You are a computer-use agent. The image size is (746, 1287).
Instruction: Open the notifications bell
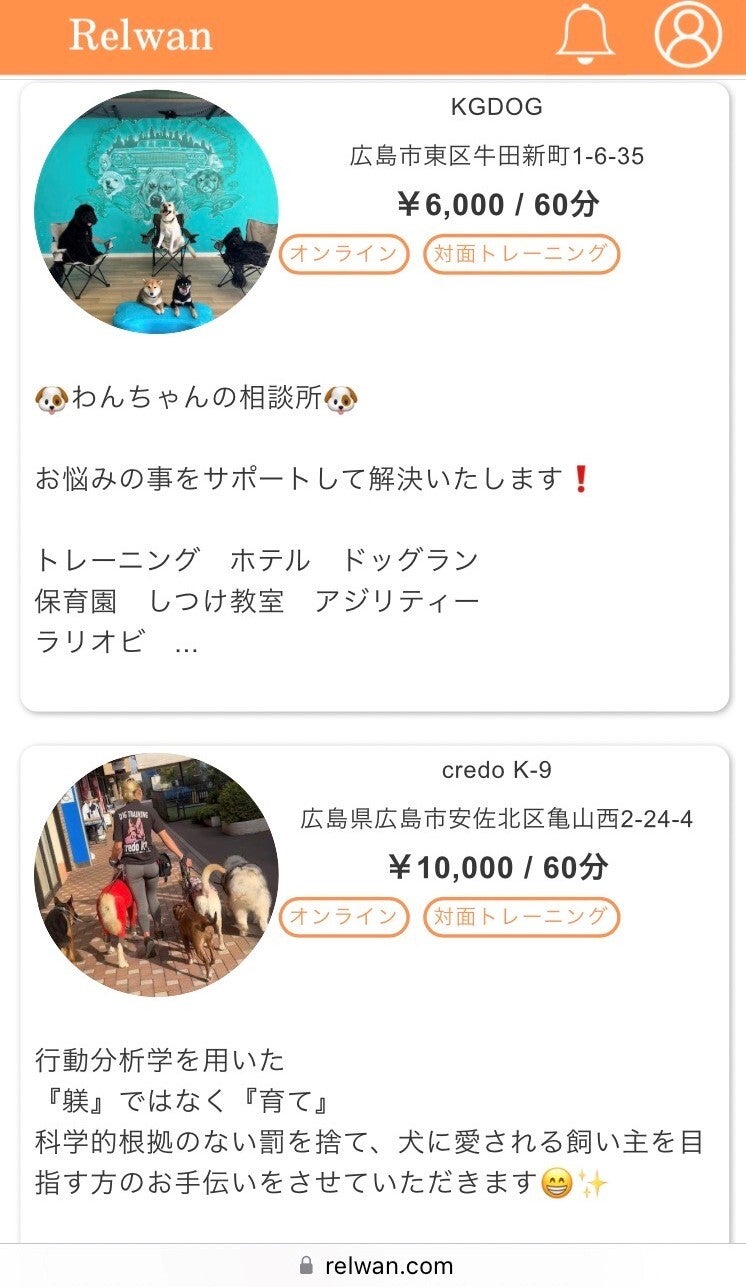[x=585, y=36]
